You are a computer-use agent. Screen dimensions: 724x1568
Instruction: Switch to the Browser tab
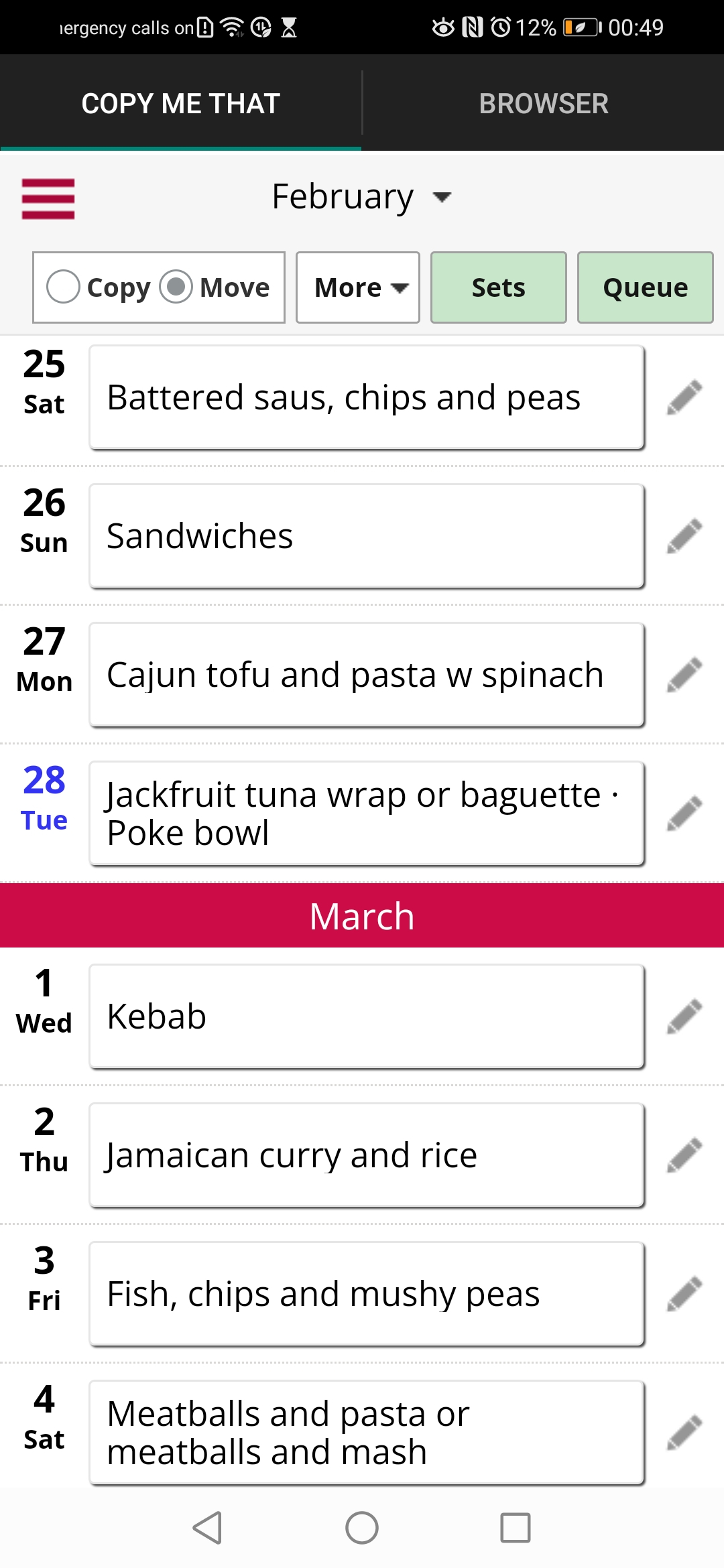pyautogui.click(x=544, y=103)
